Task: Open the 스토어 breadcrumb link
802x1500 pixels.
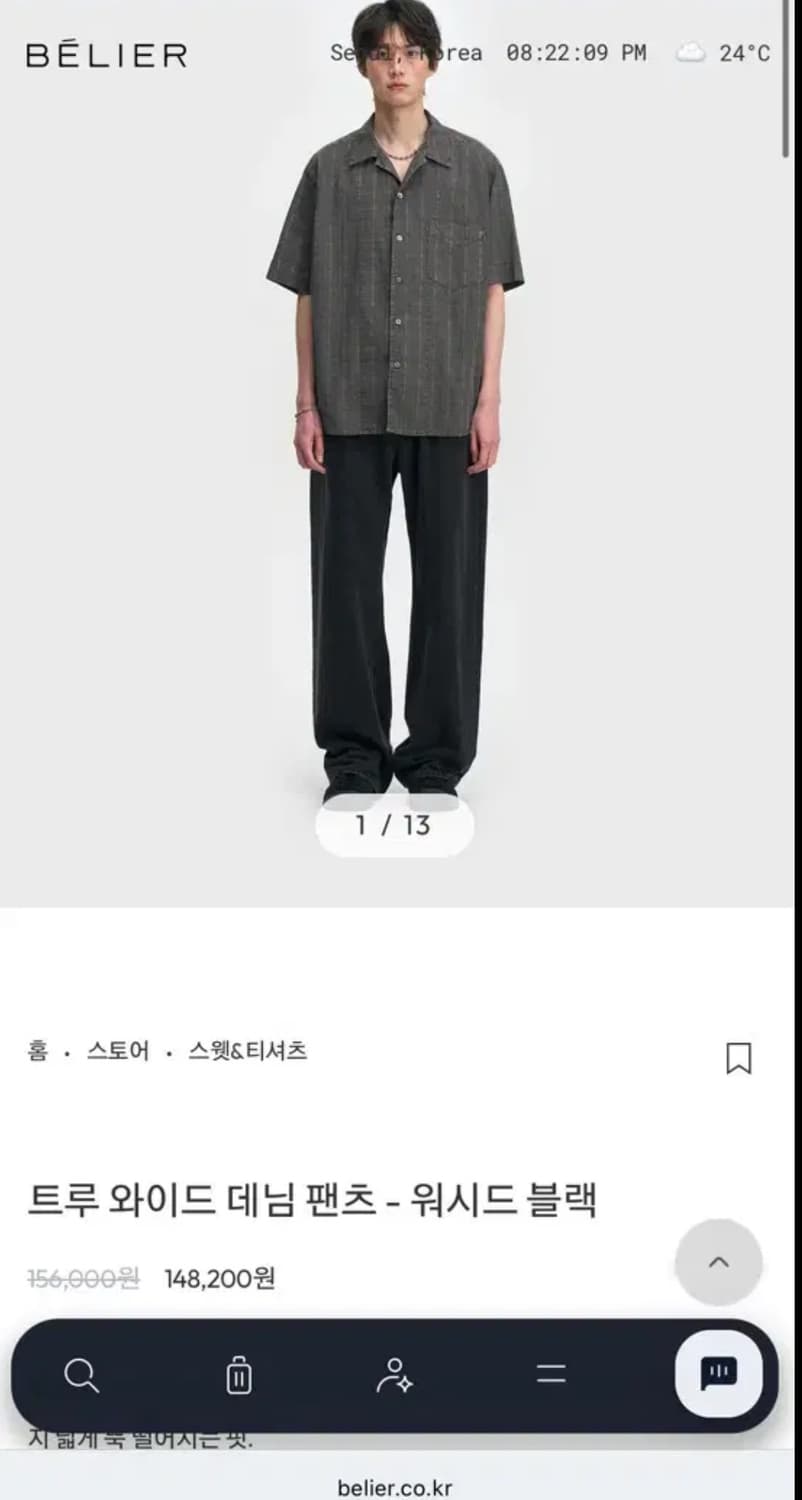Action: coord(120,1051)
